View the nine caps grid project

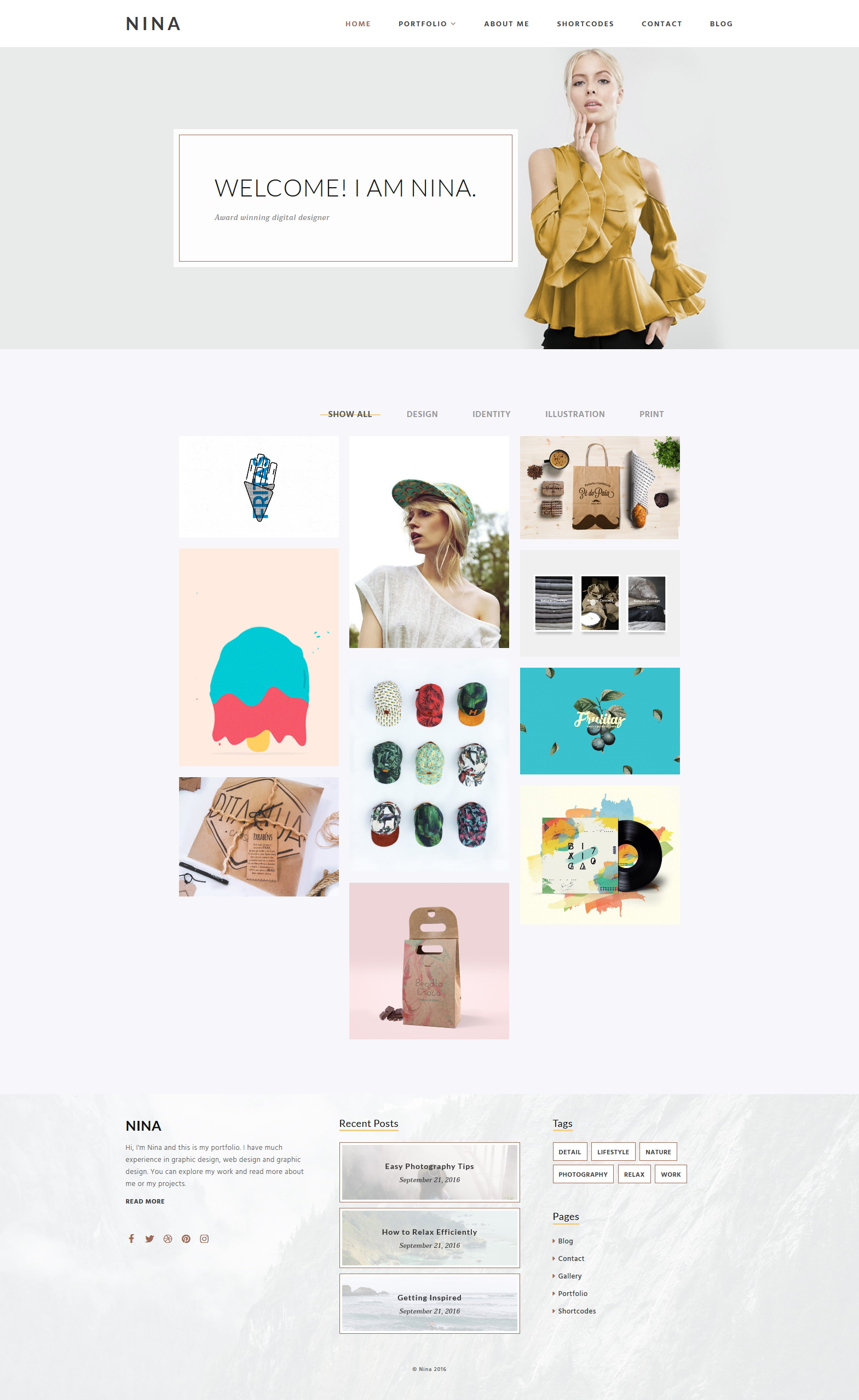tap(429, 765)
